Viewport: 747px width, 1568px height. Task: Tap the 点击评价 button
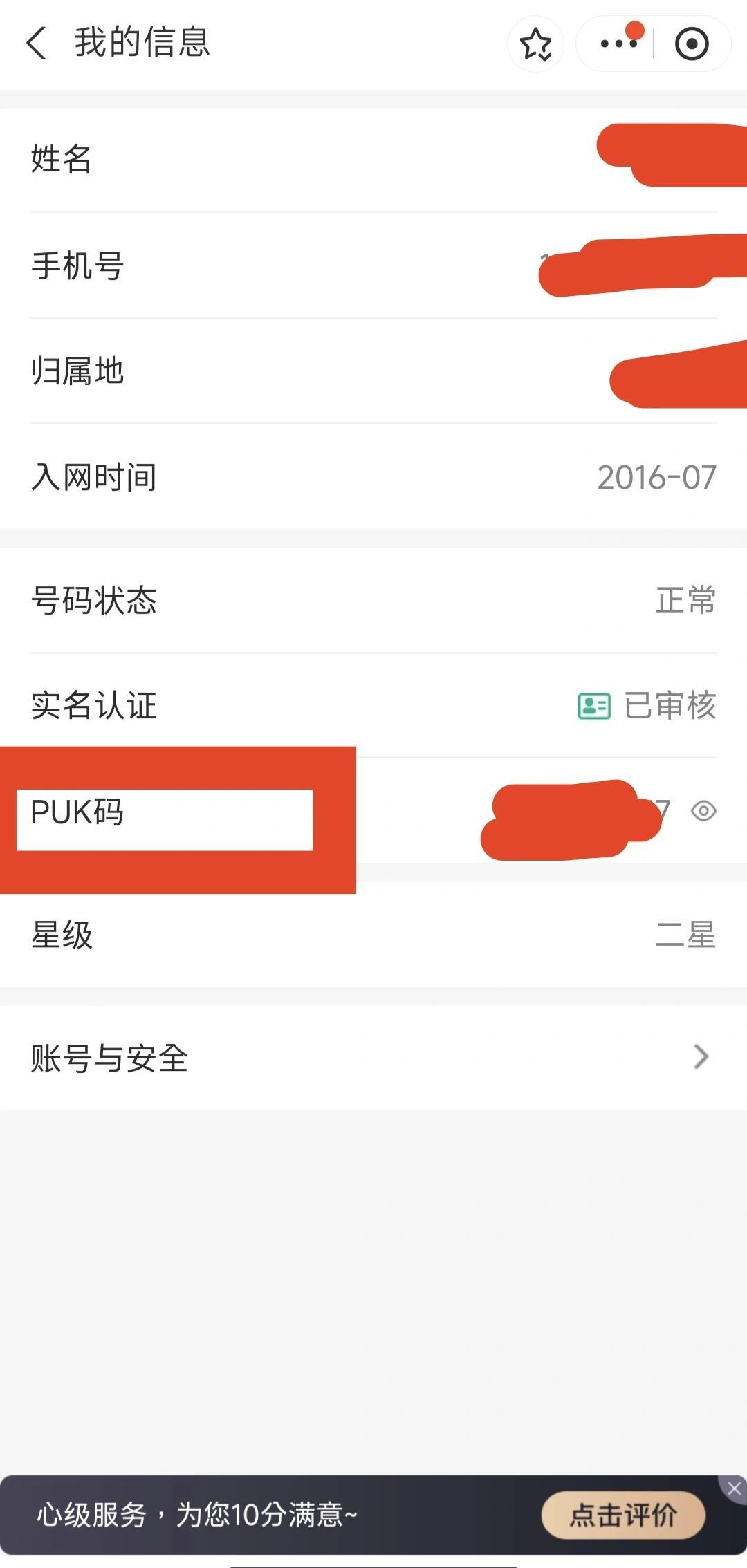coord(622,1515)
